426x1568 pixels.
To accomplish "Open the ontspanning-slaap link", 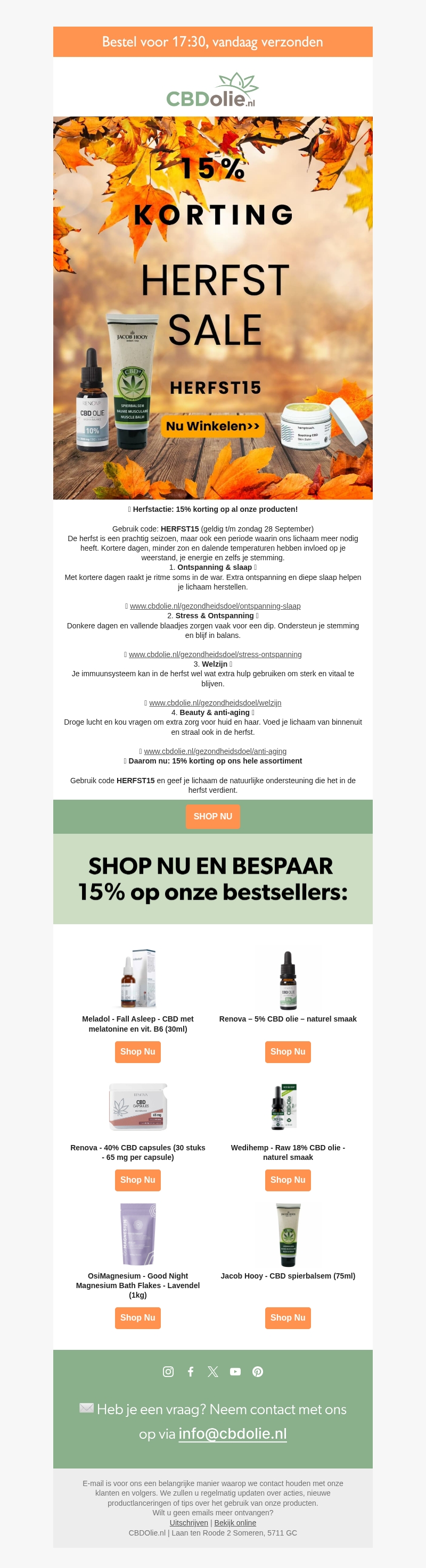I will tap(215, 606).
